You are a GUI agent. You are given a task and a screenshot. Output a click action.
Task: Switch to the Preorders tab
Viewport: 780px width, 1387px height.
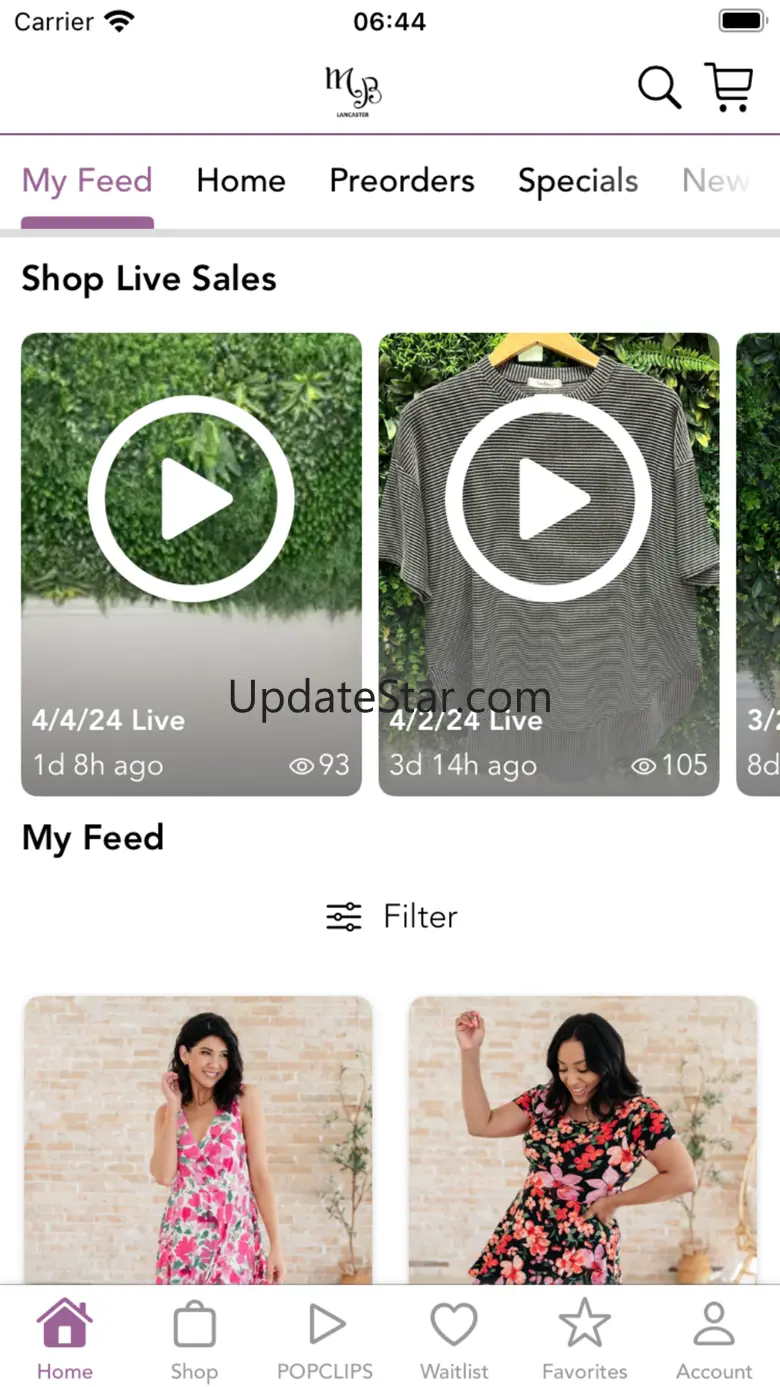pyautogui.click(x=402, y=181)
